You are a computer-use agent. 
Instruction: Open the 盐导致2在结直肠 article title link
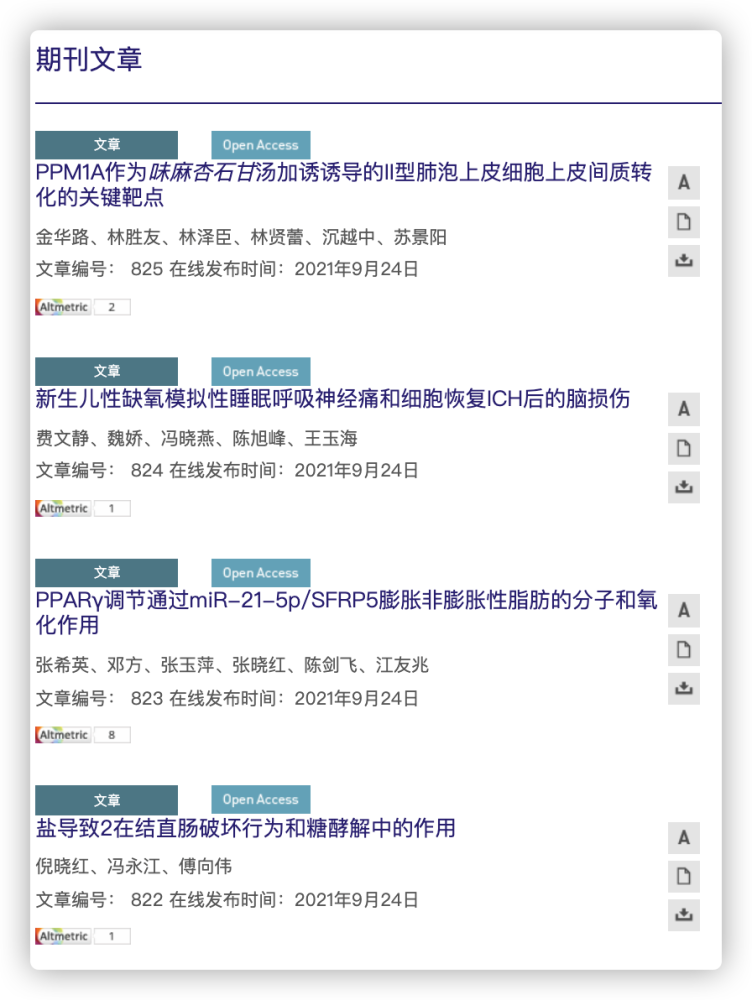click(x=246, y=828)
